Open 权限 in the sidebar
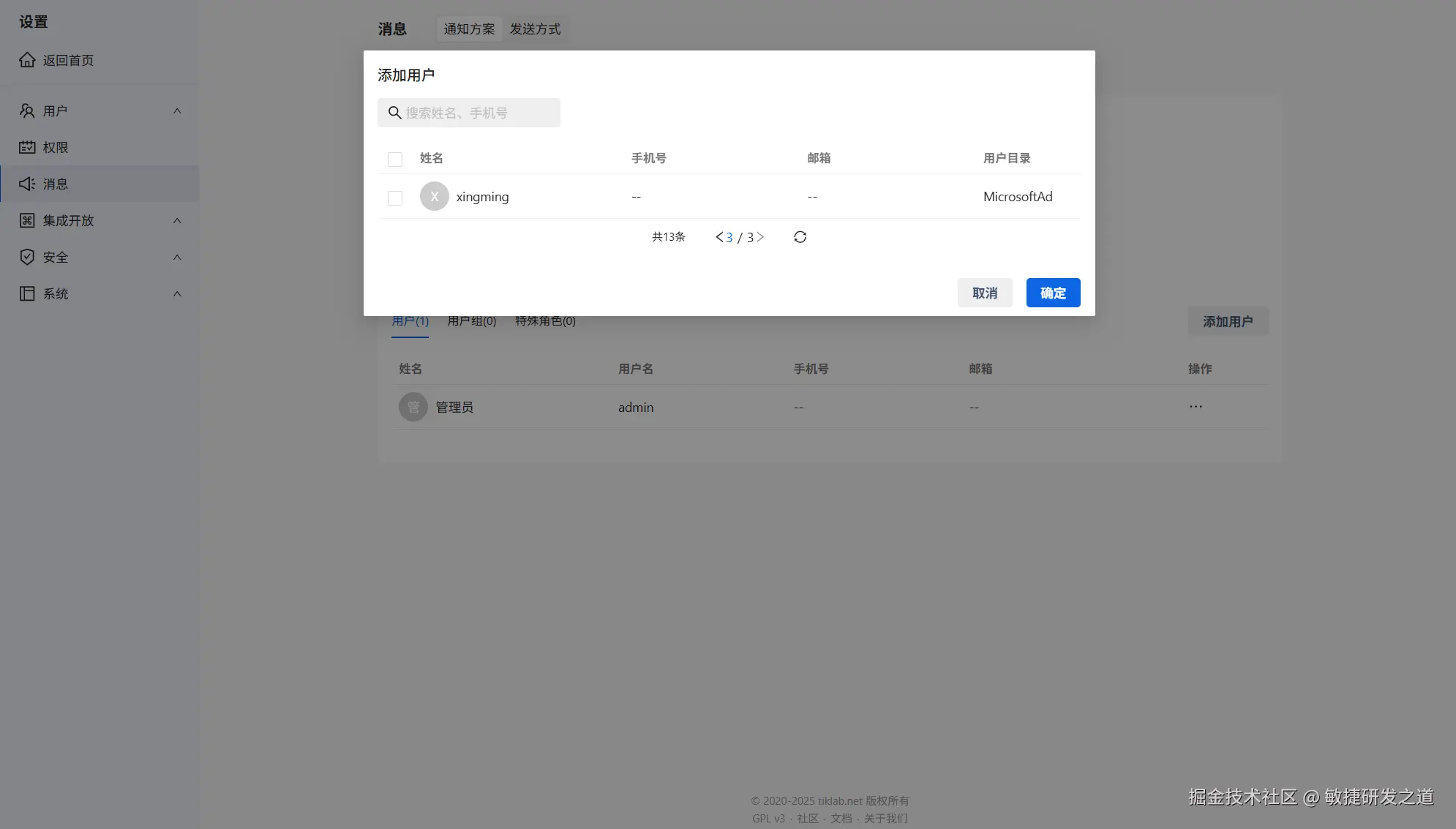Screen dimensions: 1456x829 point(56,147)
